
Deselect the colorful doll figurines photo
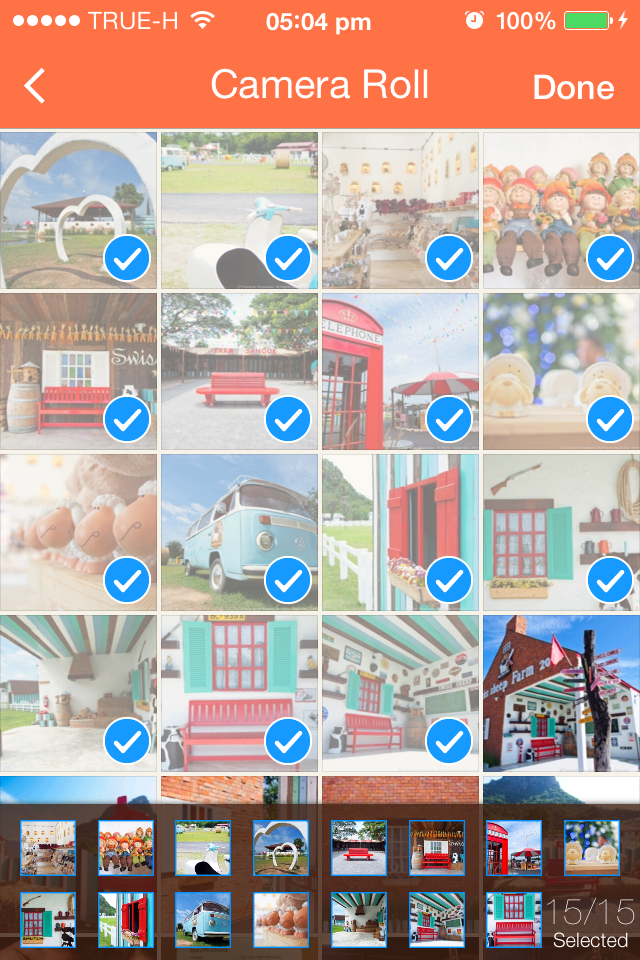pyautogui.click(x=561, y=210)
